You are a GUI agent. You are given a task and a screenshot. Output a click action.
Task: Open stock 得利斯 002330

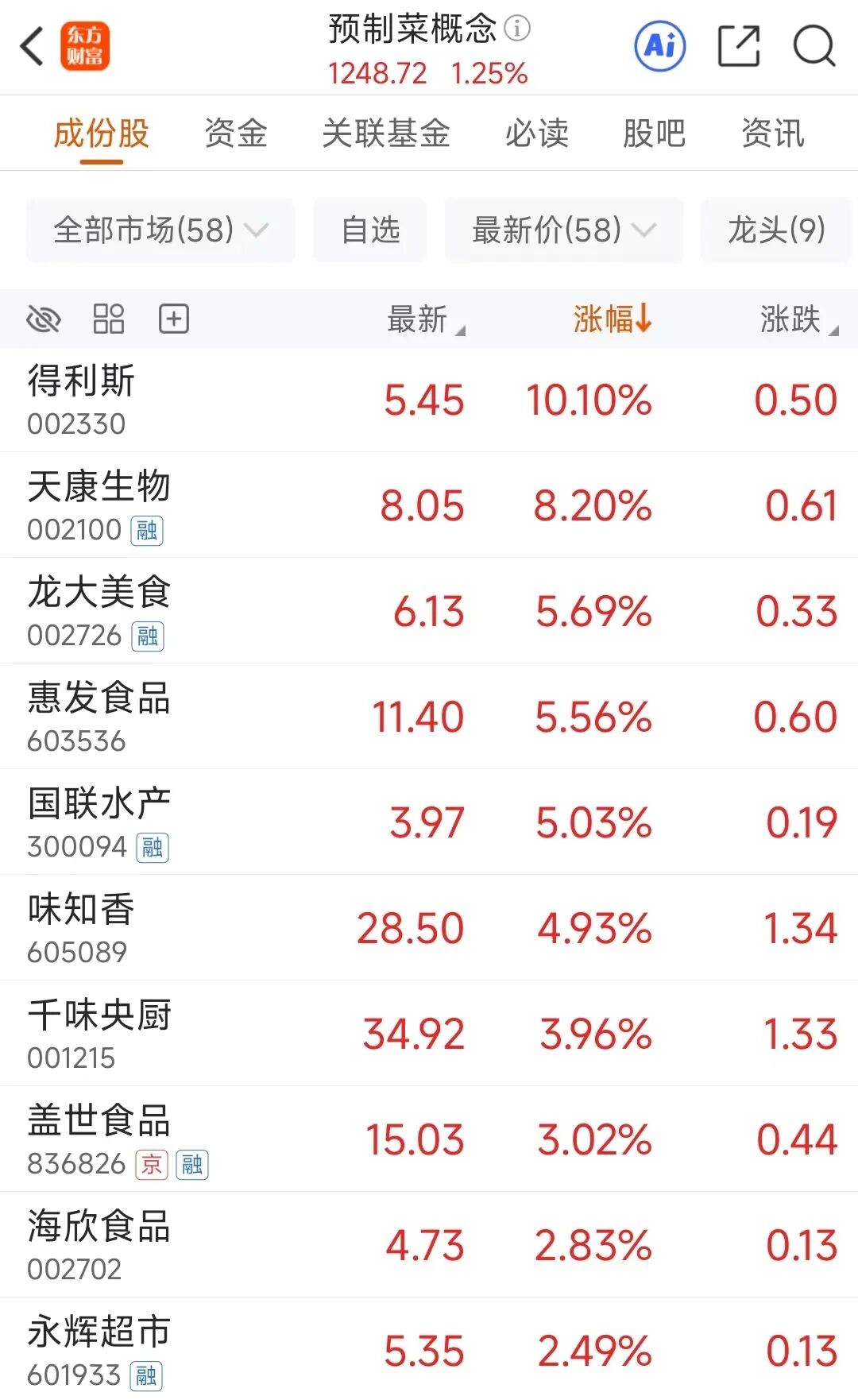429,400
